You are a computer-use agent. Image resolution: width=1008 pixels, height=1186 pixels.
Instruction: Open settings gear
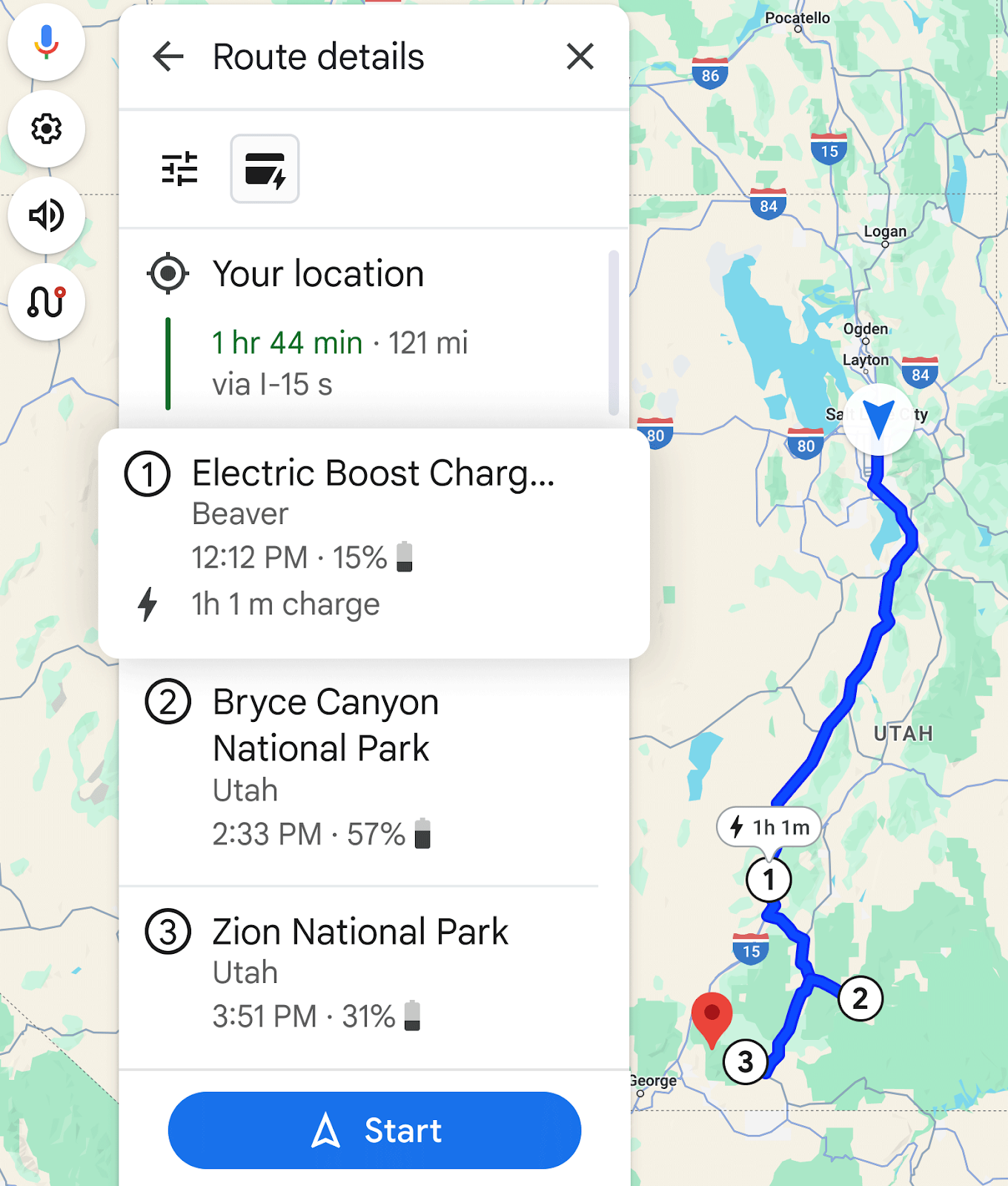coord(46,129)
